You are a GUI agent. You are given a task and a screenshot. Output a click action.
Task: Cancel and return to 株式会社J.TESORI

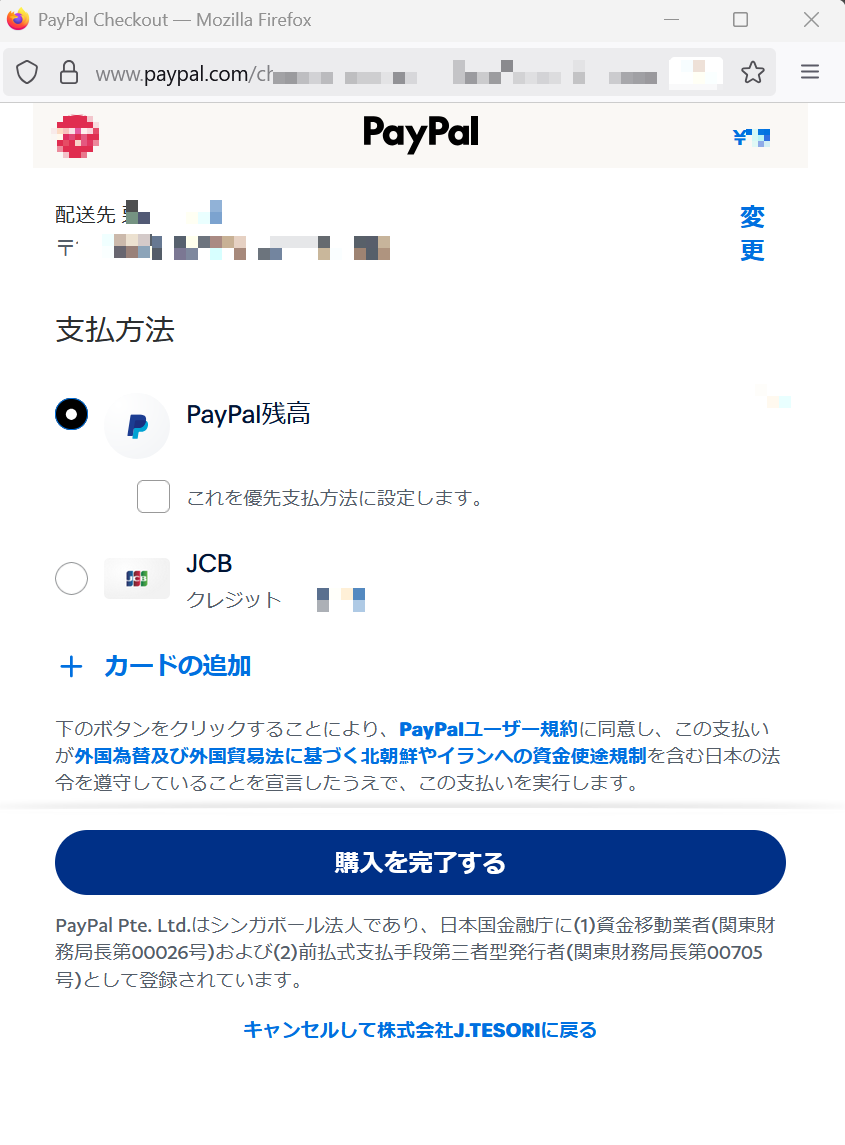pos(420,1030)
